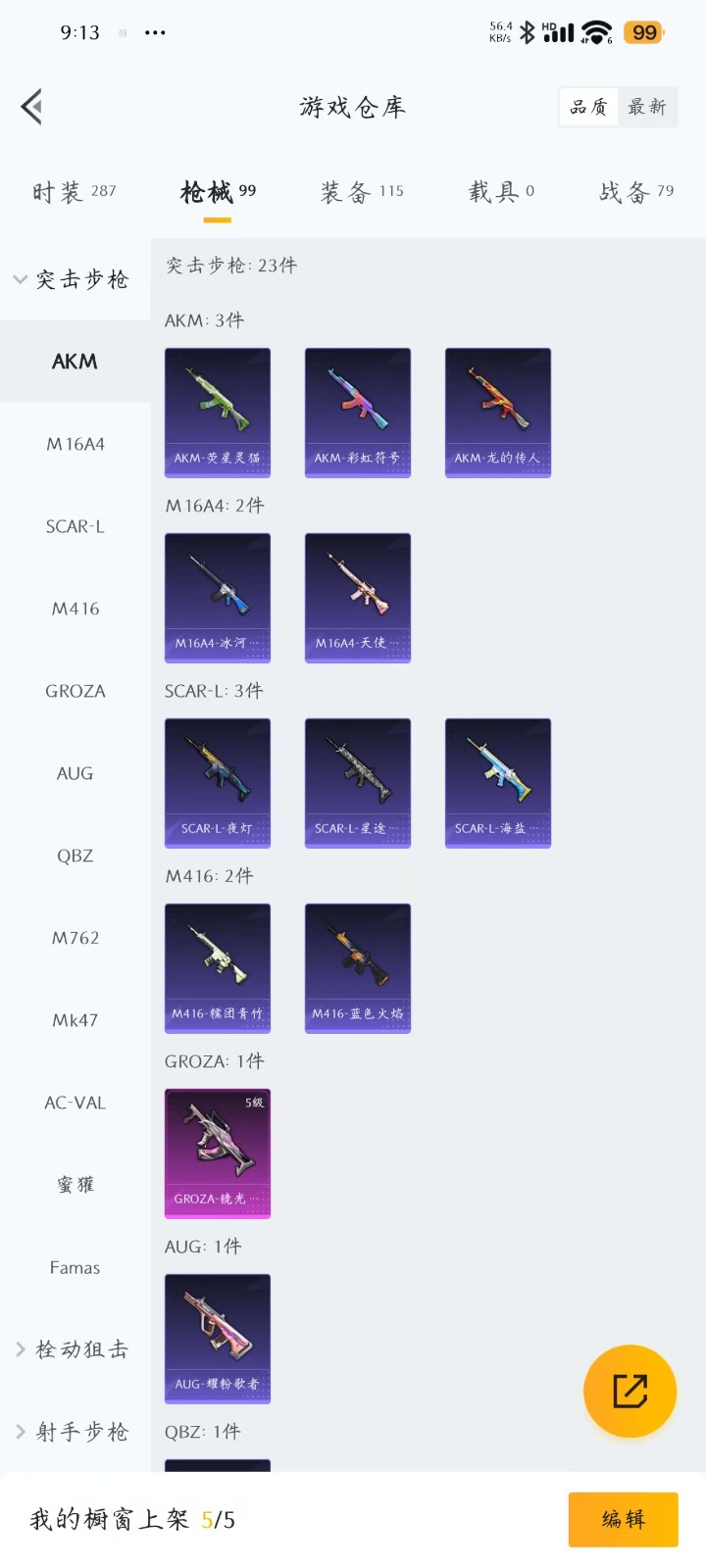
Task: View the SCAR-L-夜灯 skin
Action: 218,783
